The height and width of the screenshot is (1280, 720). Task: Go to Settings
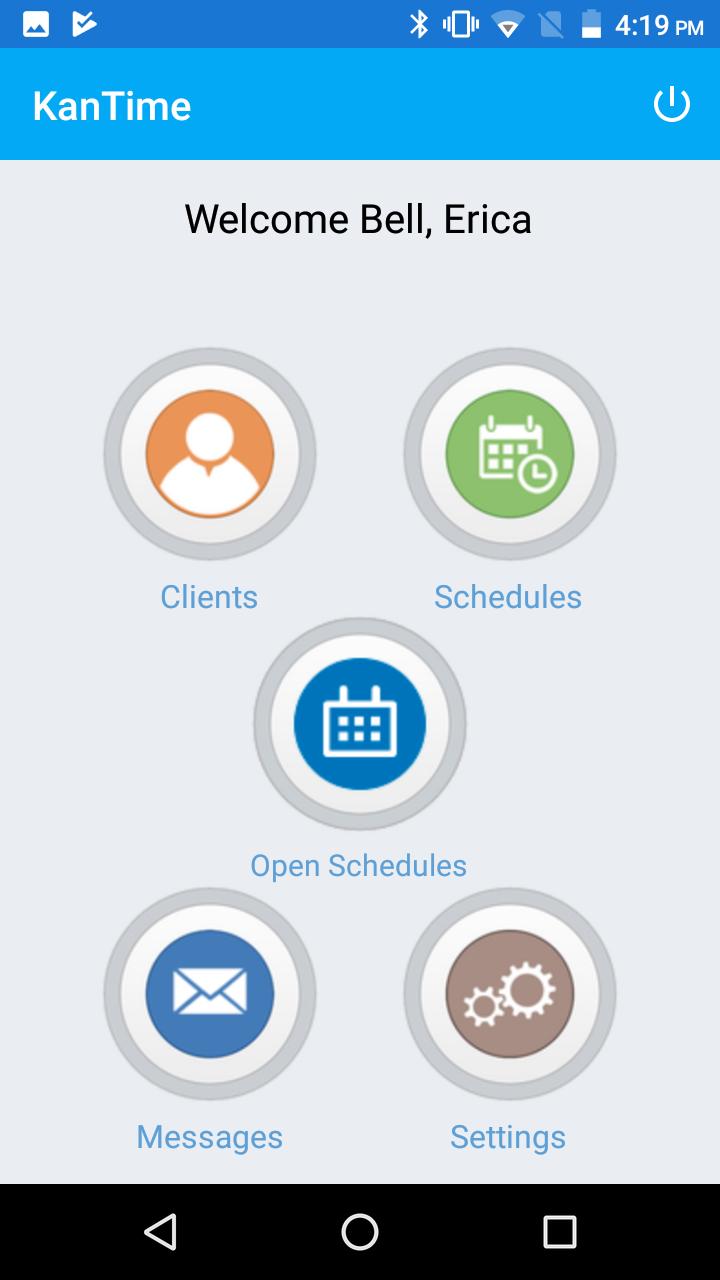coord(510,994)
